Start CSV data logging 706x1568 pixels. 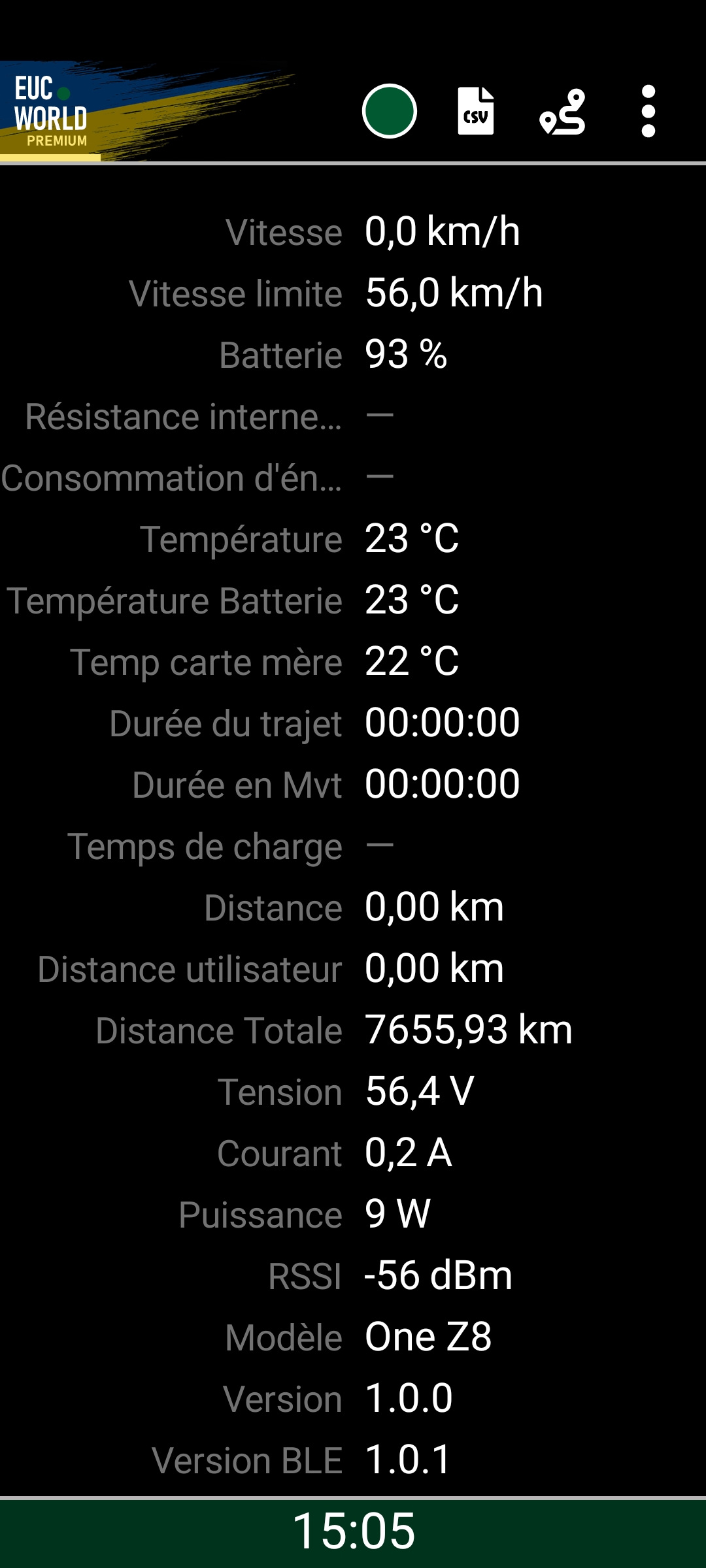(475, 111)
